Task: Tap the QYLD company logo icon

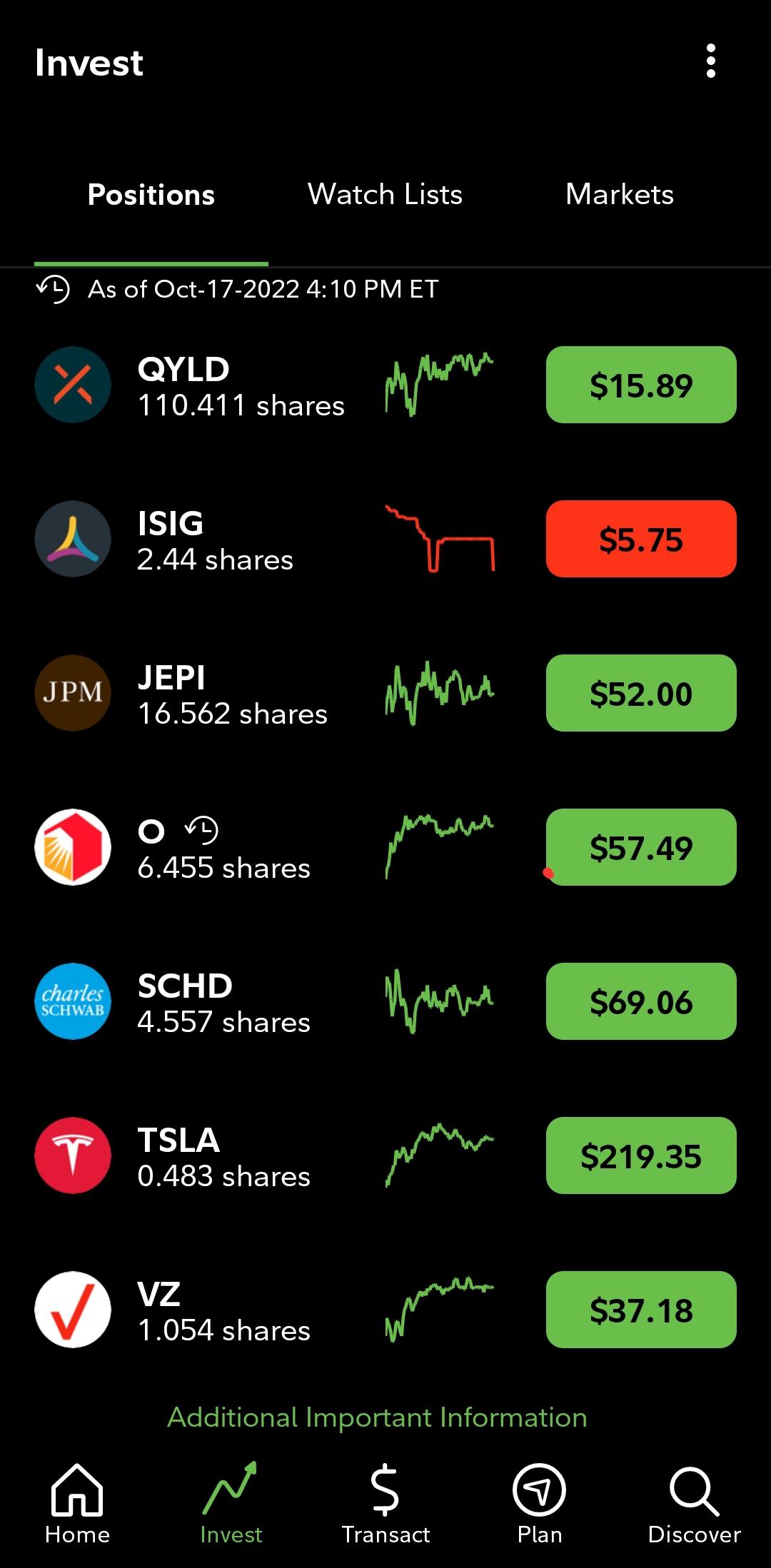Action: [x=72, y=385]
